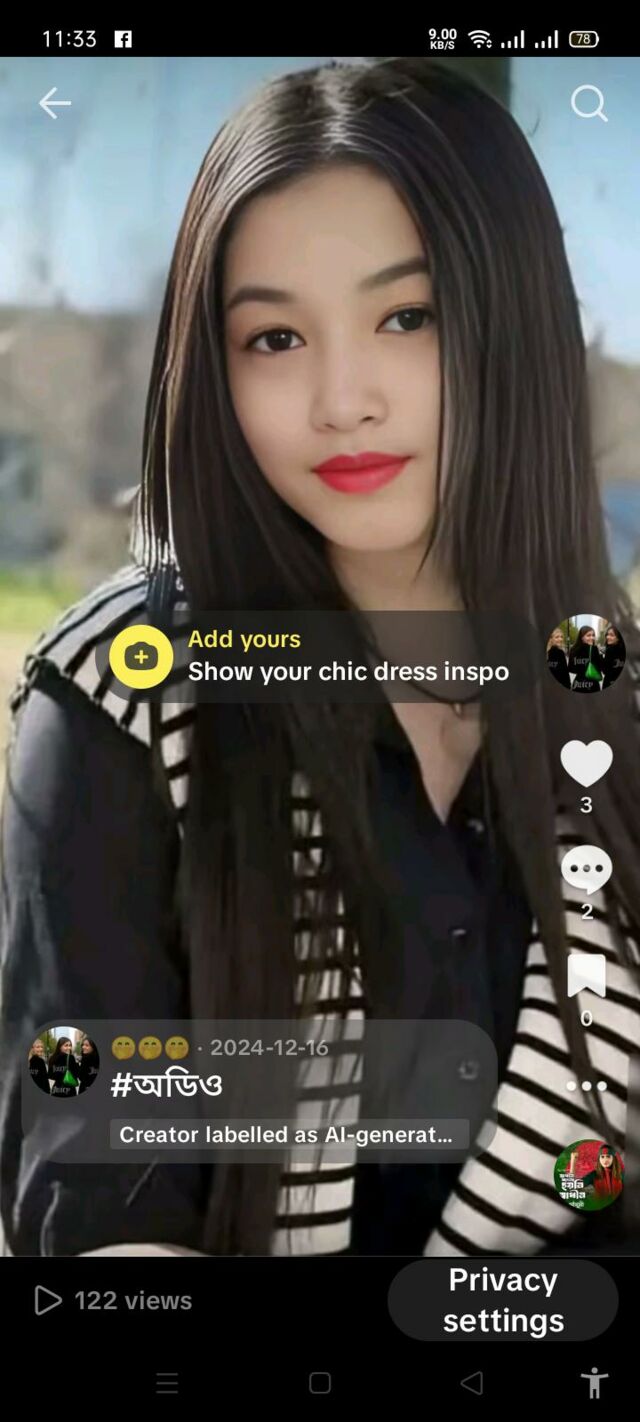The height and width of the screenshot is (1422, 640).
Task: Tap the #অডিও hashtag
Action: pos(166,1084)
